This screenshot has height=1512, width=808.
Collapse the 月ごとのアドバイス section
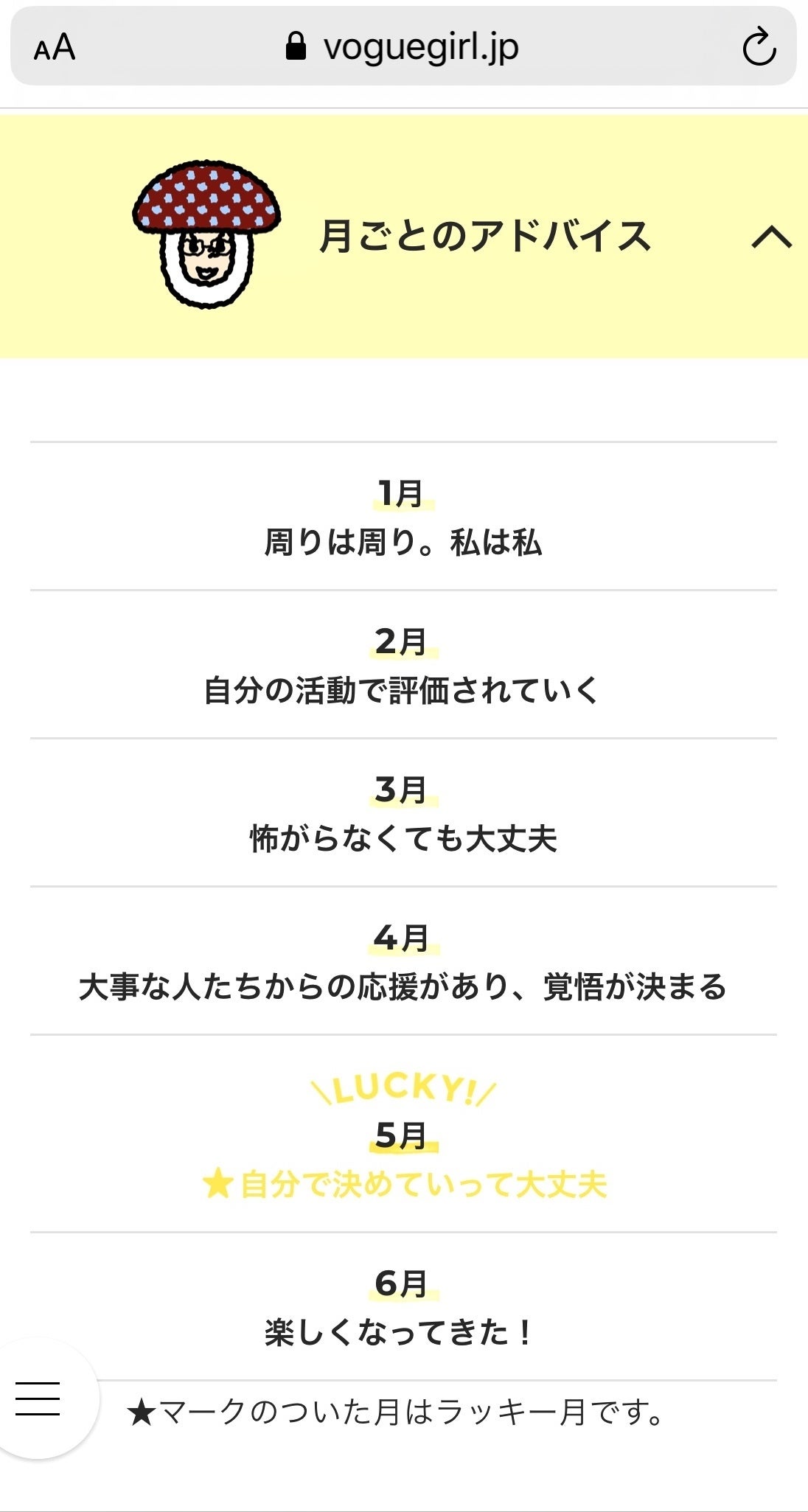click(771, 237)
